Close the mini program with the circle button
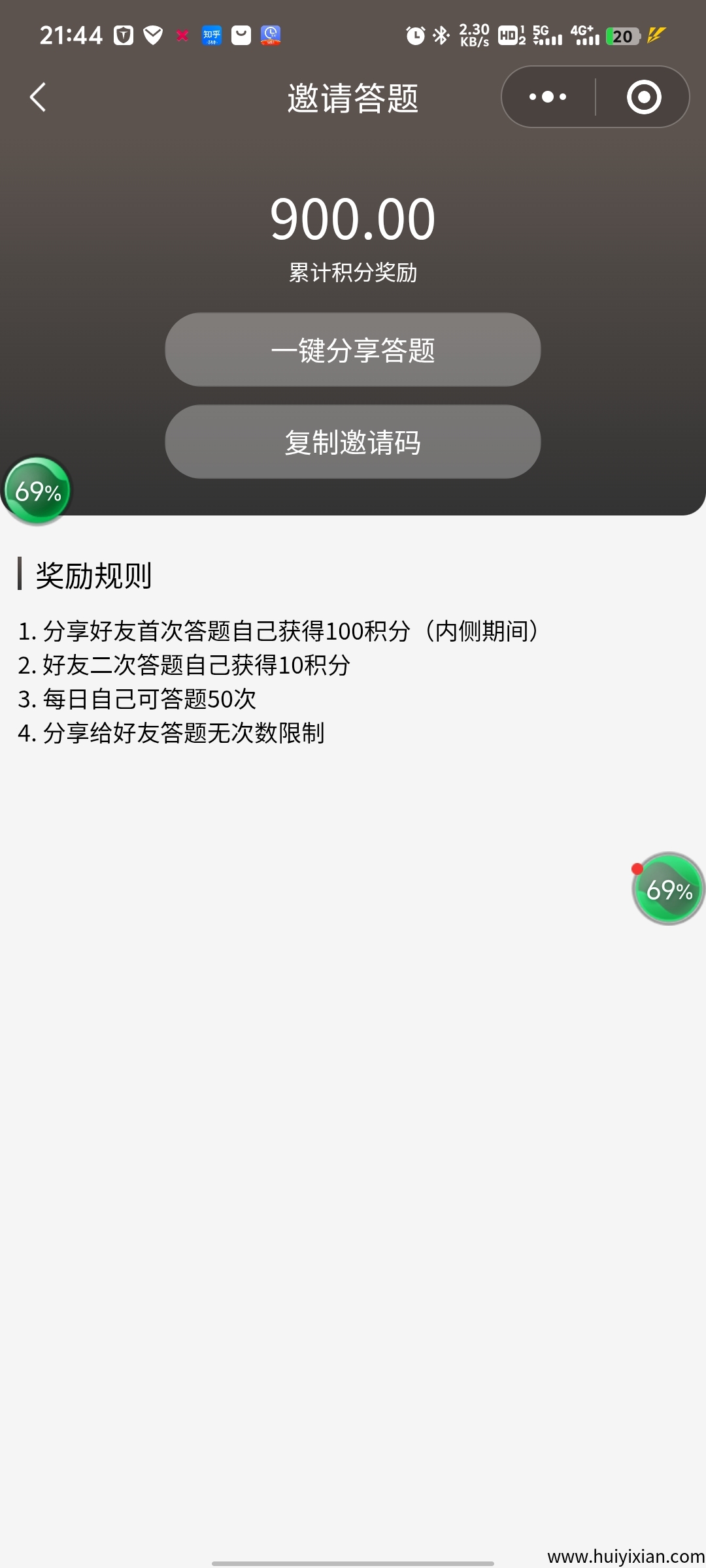Viewport: 706px width, 1568px height. point(644,97)
